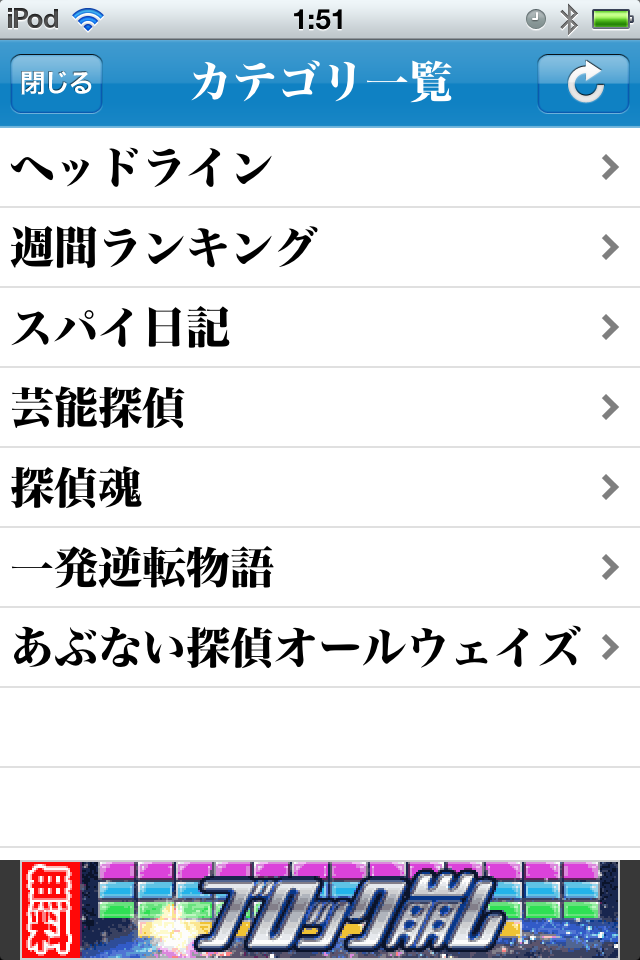640x960 pixels.
Task: Open 週間ランキング category
Action: pos(320,247)
